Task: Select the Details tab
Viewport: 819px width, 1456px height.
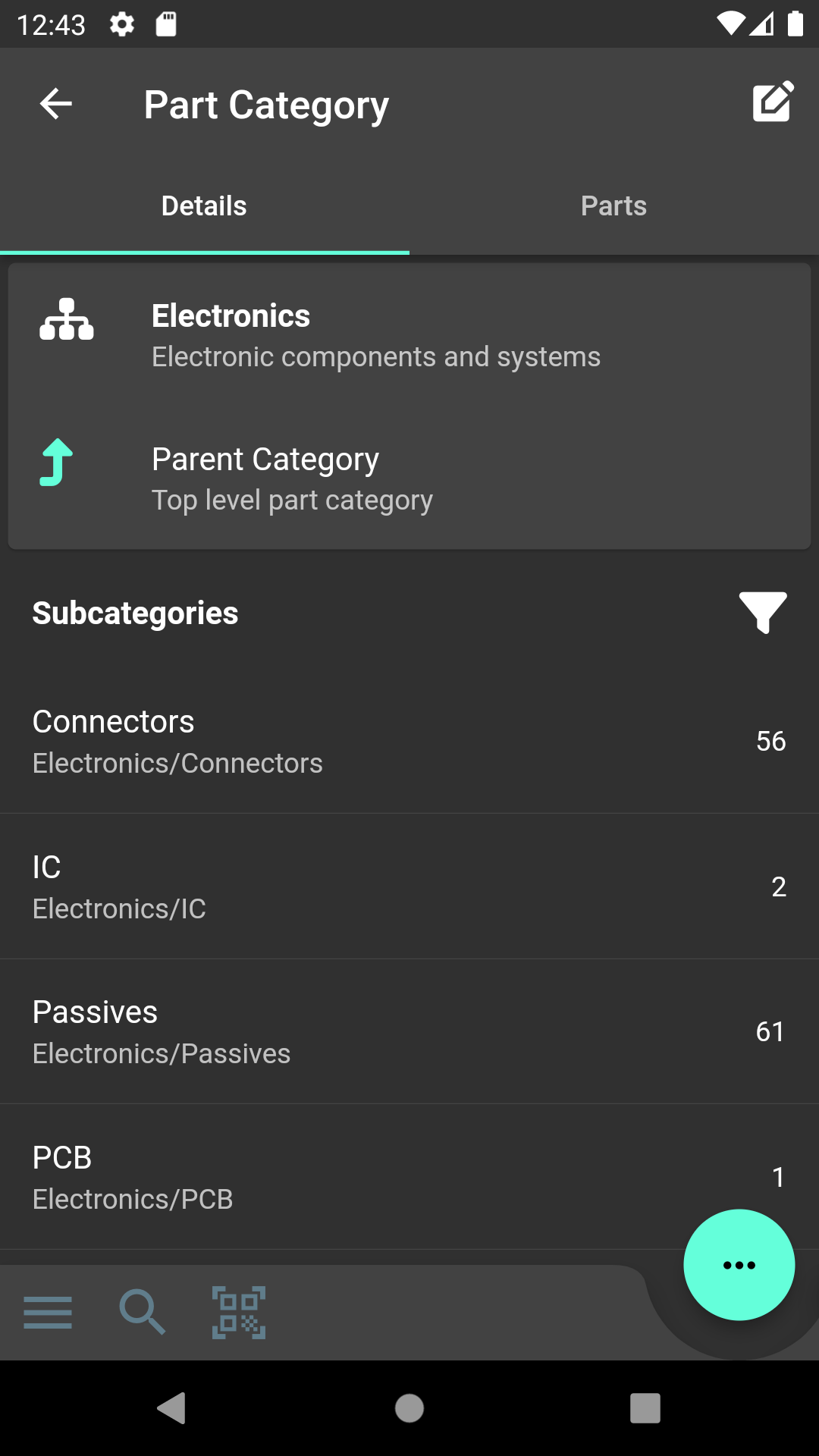Action: click(x=204, y=206)
